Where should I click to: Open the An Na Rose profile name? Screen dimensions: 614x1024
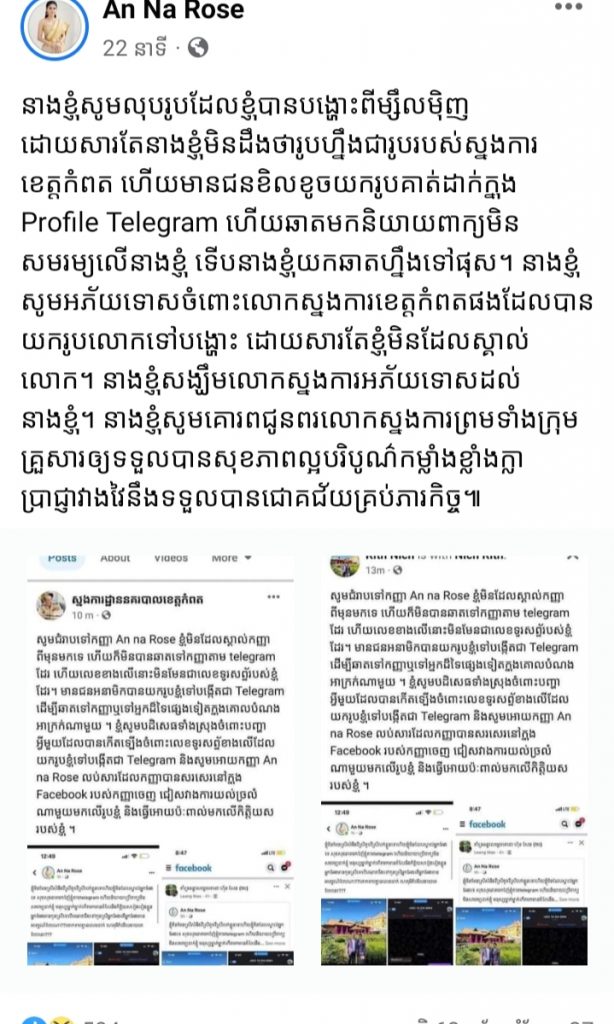click(173, 11)
